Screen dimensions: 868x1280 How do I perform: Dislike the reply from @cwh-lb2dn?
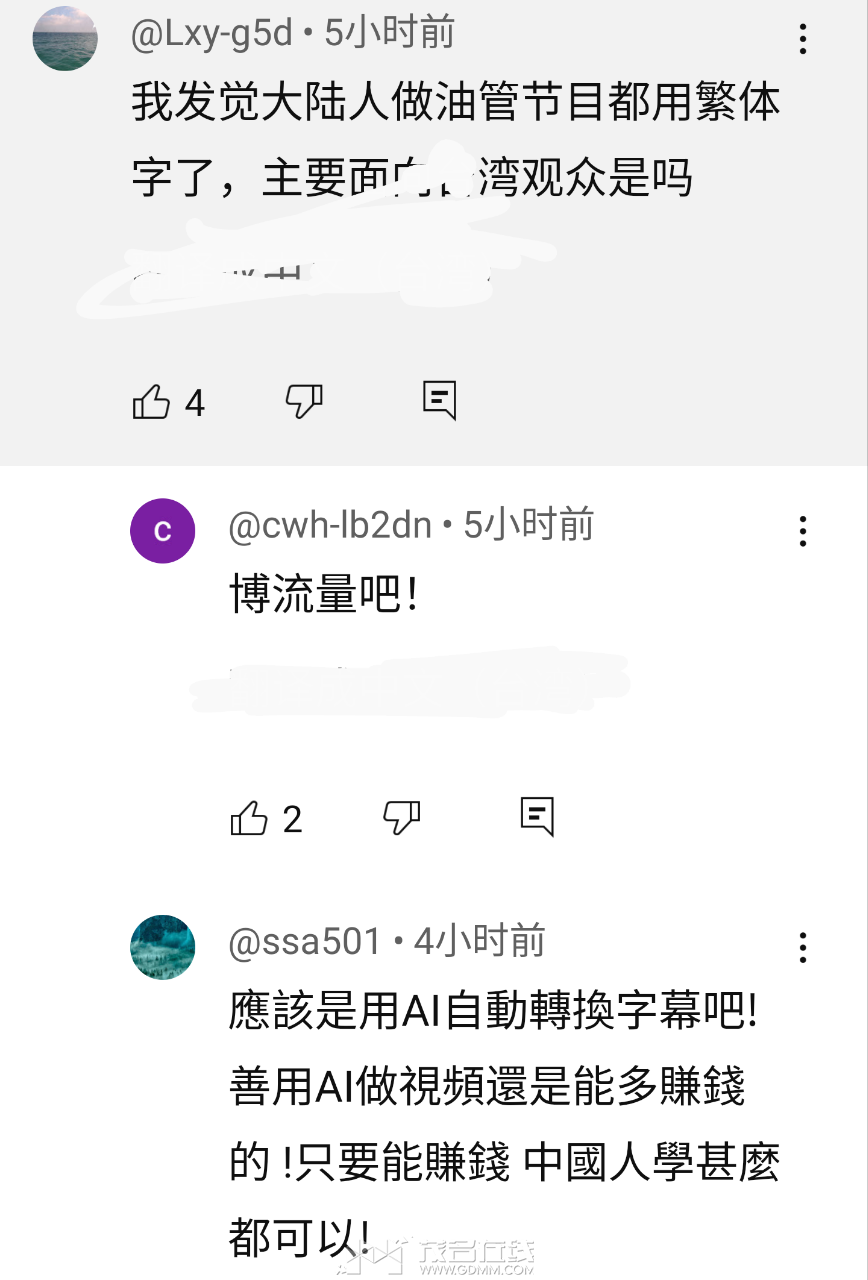click(402, 818)
